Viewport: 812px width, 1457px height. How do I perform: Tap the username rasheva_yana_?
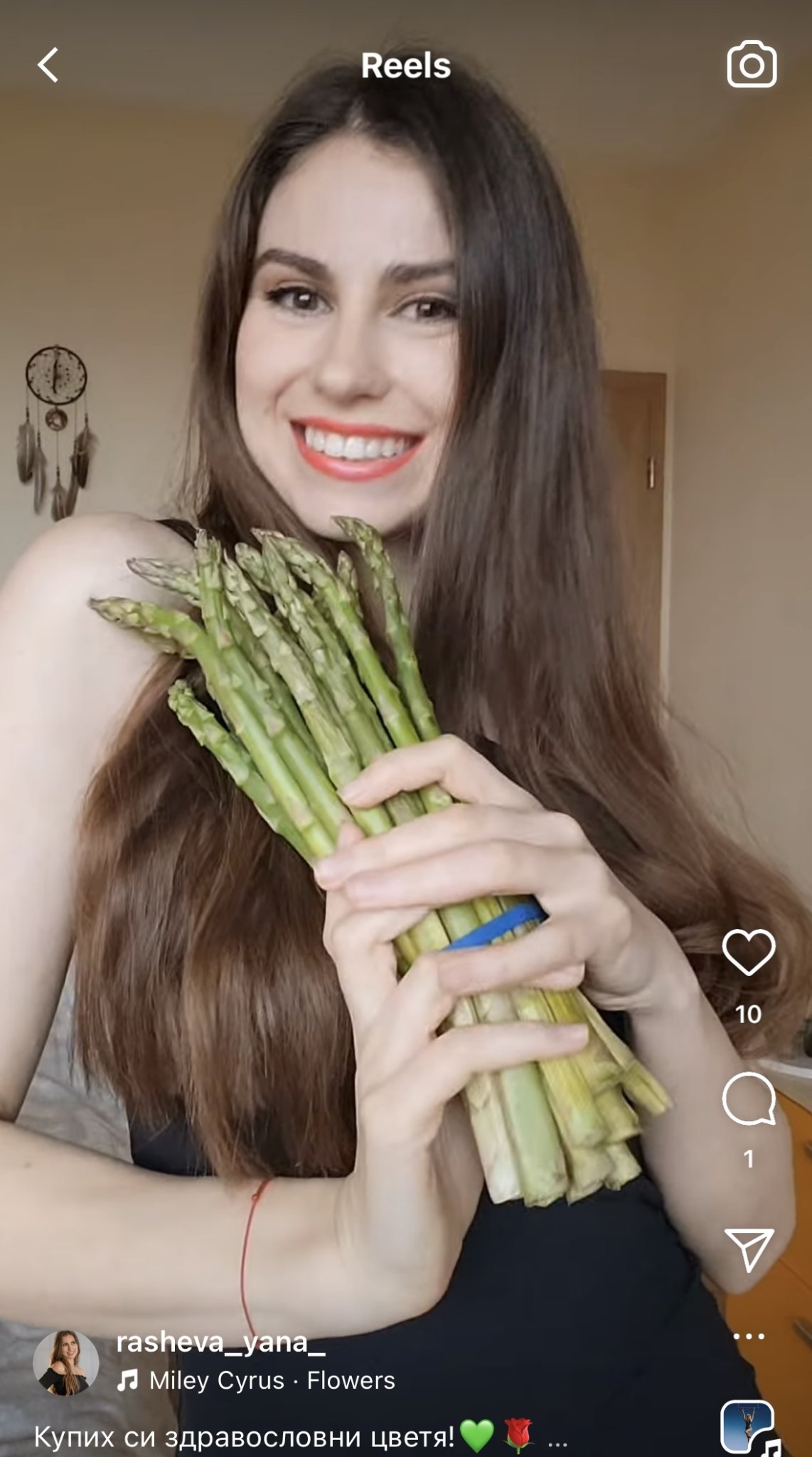[220, 1342]
